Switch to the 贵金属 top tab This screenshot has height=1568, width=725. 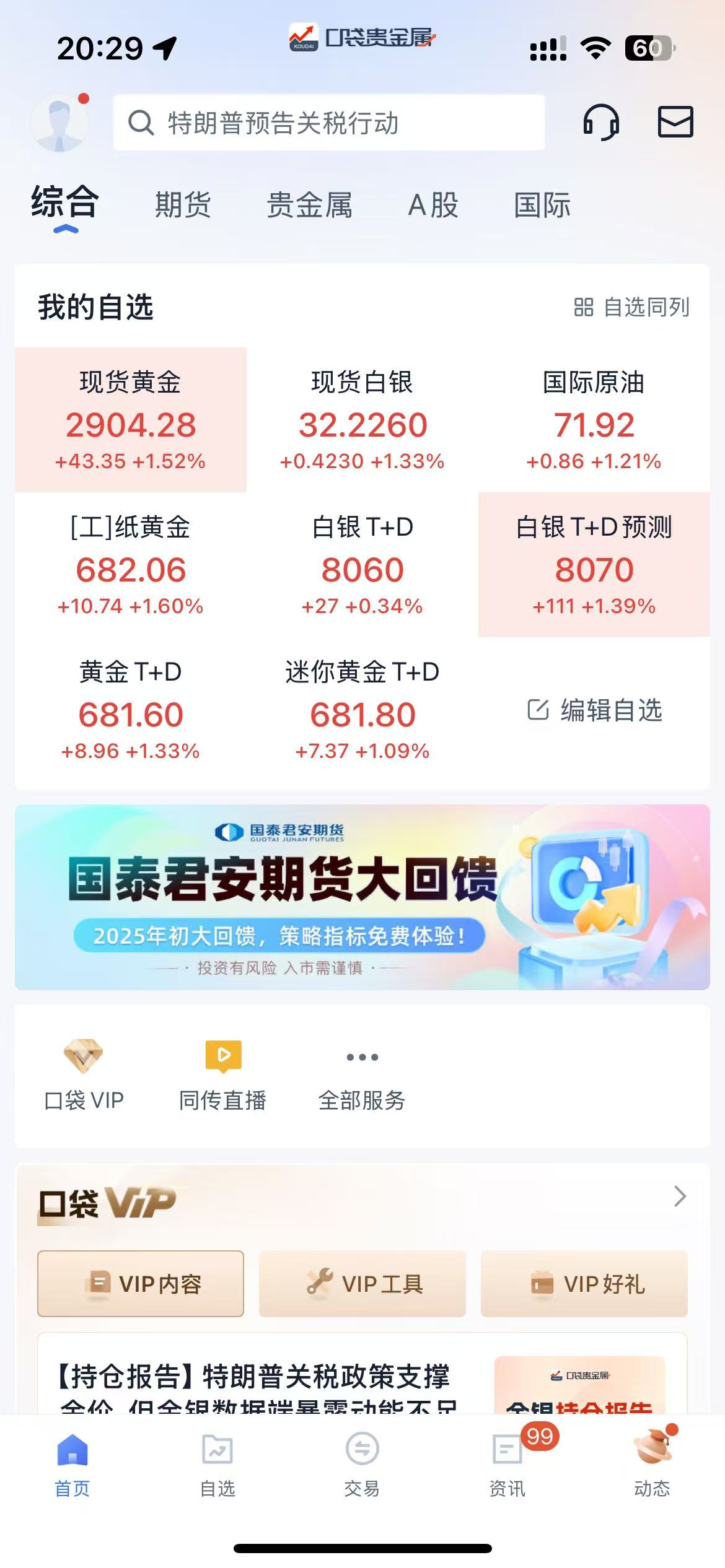click(x=309, y=205)
